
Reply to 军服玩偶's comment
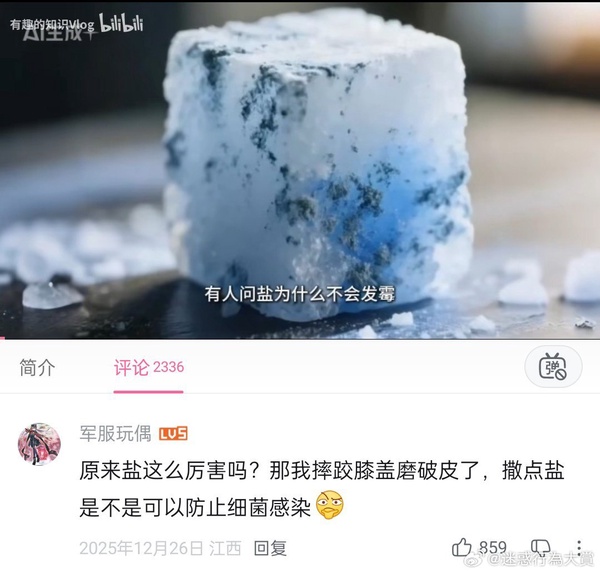pos(270,548)
